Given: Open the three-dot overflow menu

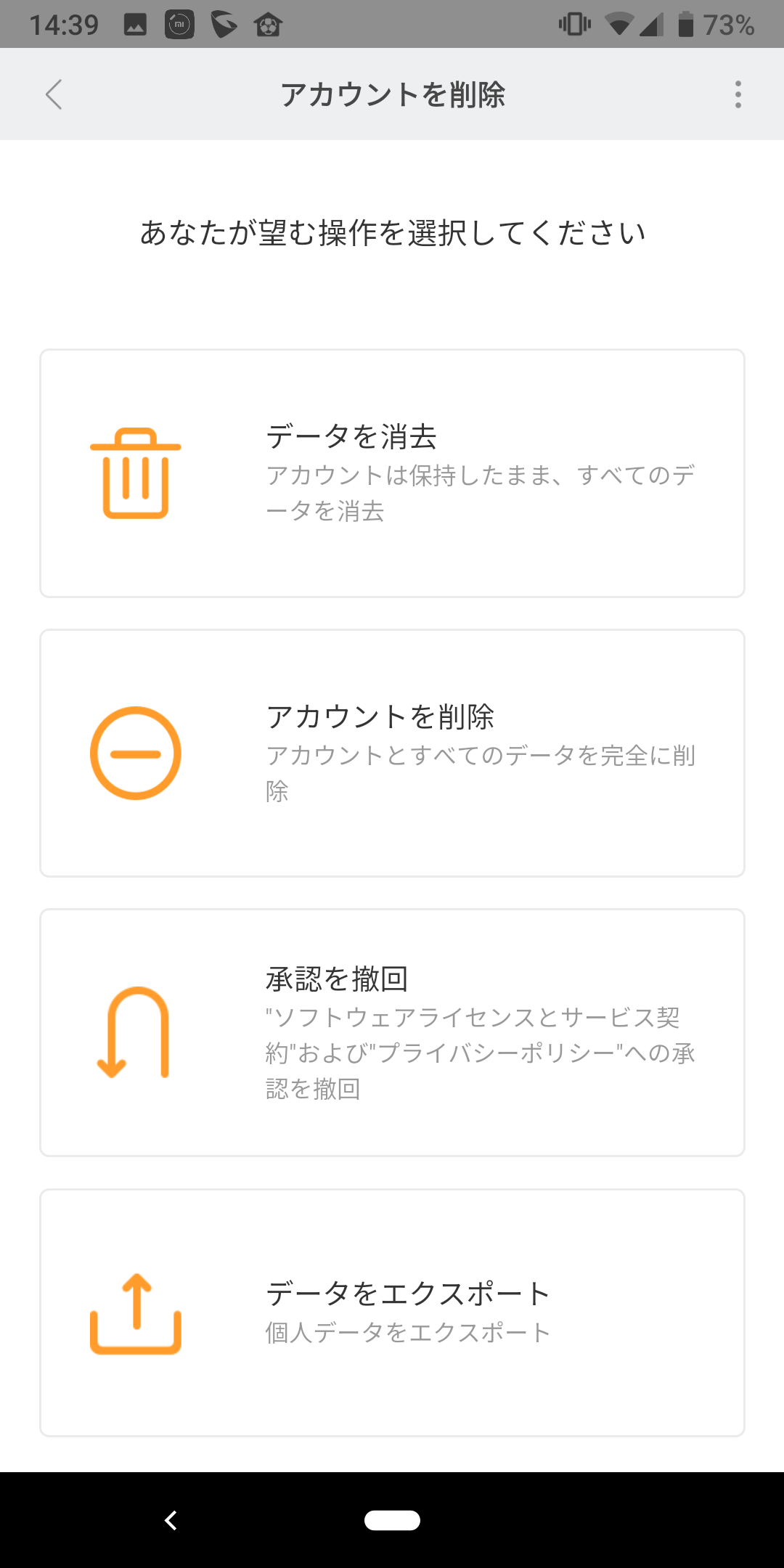Looking at the screenshot, I should coord(738,94).
